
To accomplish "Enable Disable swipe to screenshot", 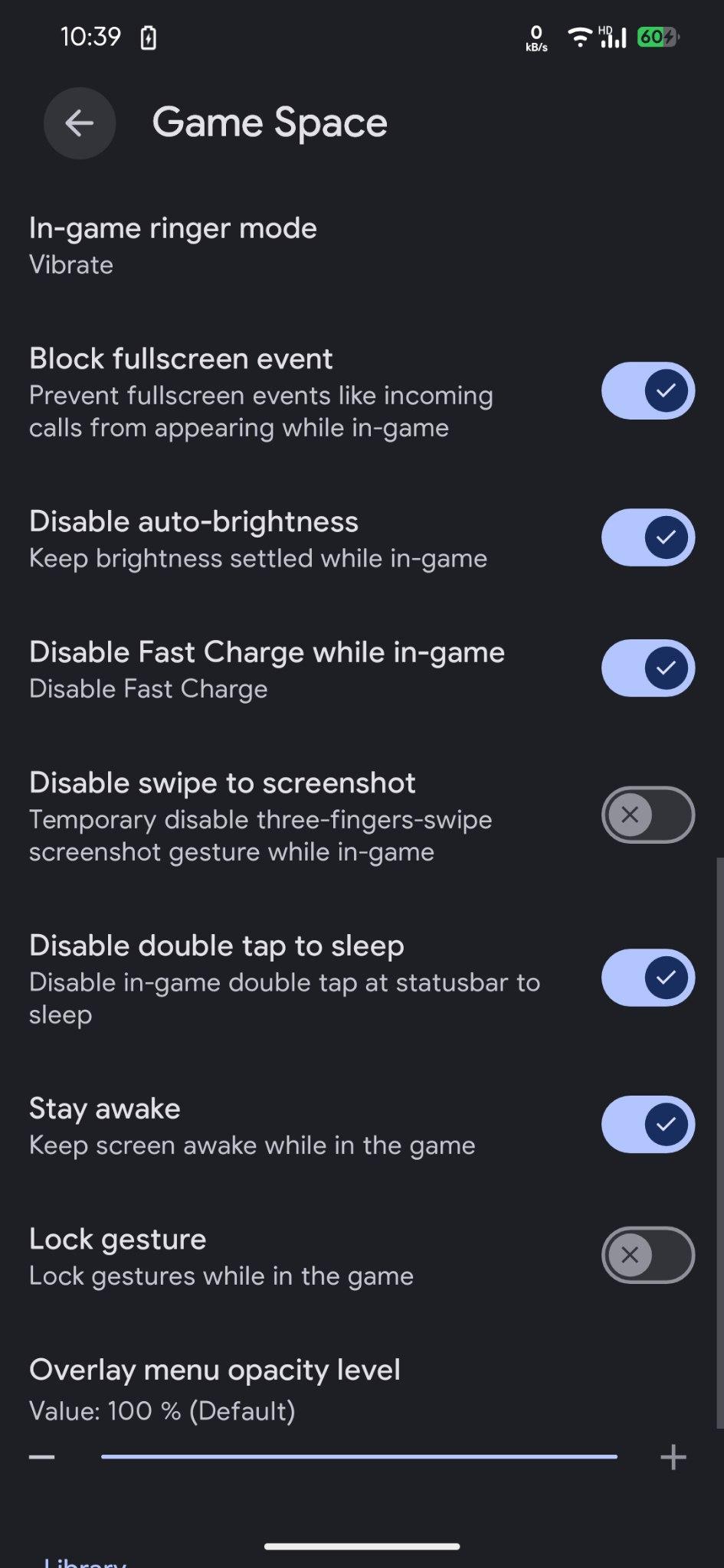I will tap(648, 815).
